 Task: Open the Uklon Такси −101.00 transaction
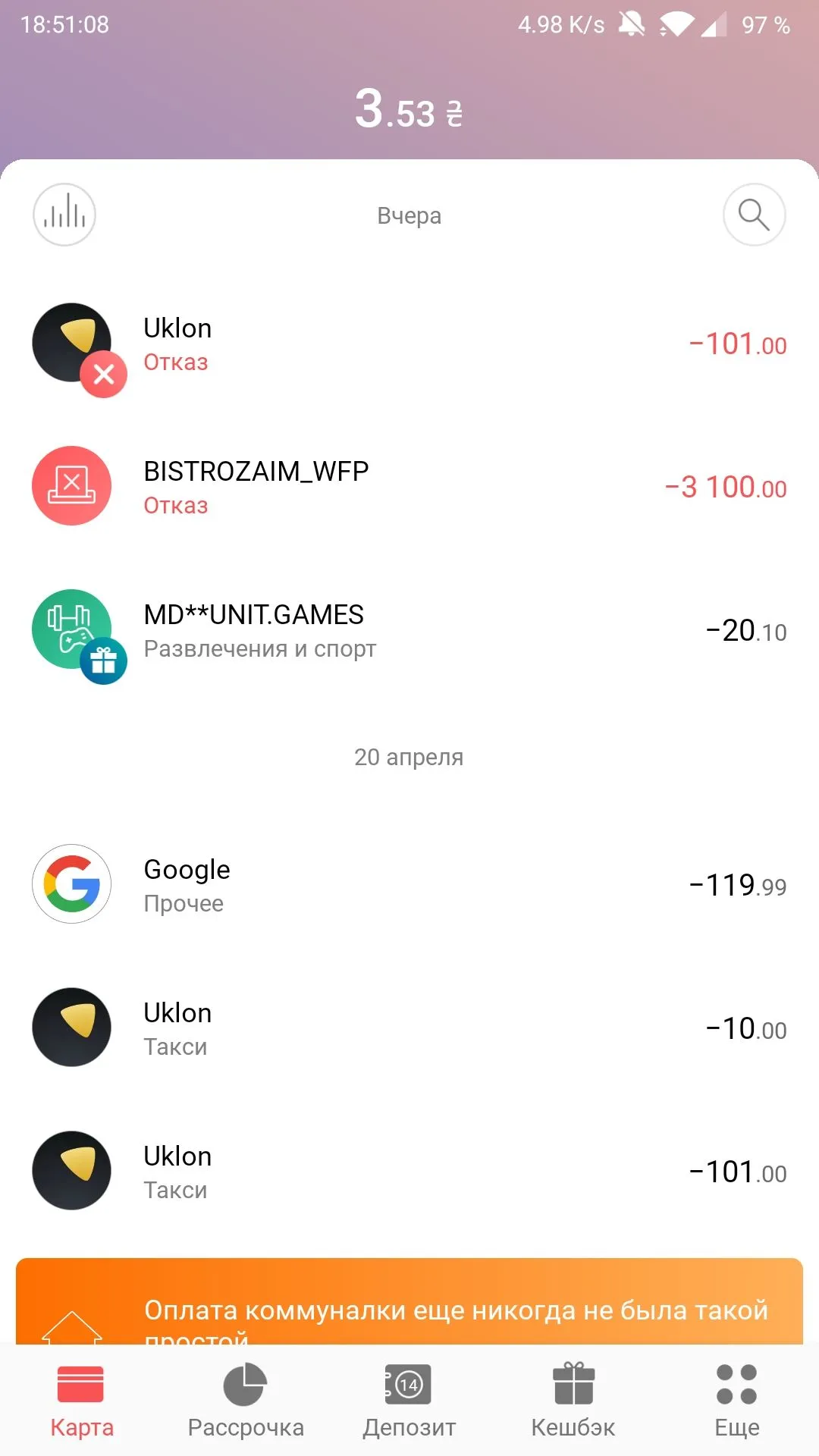click(409, 1172)
